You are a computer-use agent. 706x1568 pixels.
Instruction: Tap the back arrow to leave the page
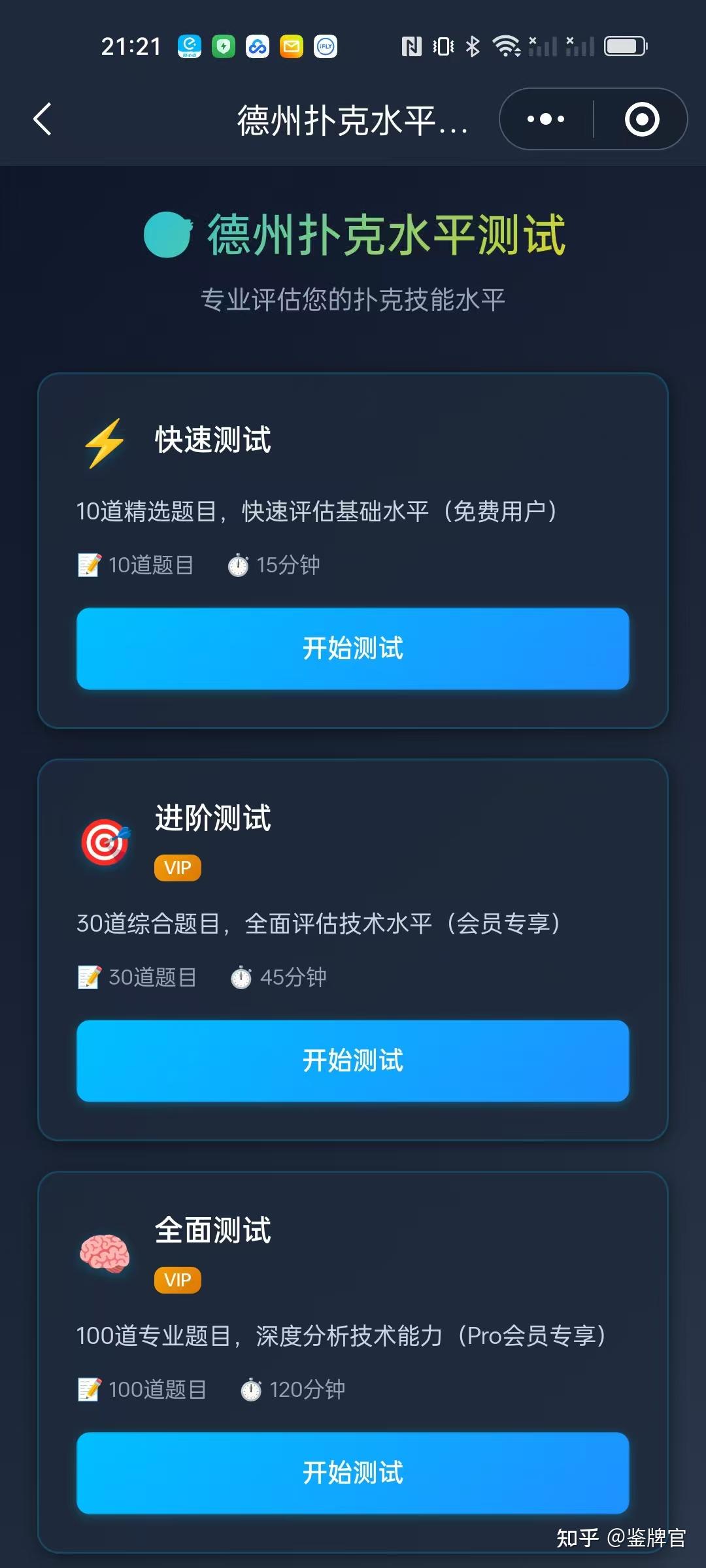42,119
